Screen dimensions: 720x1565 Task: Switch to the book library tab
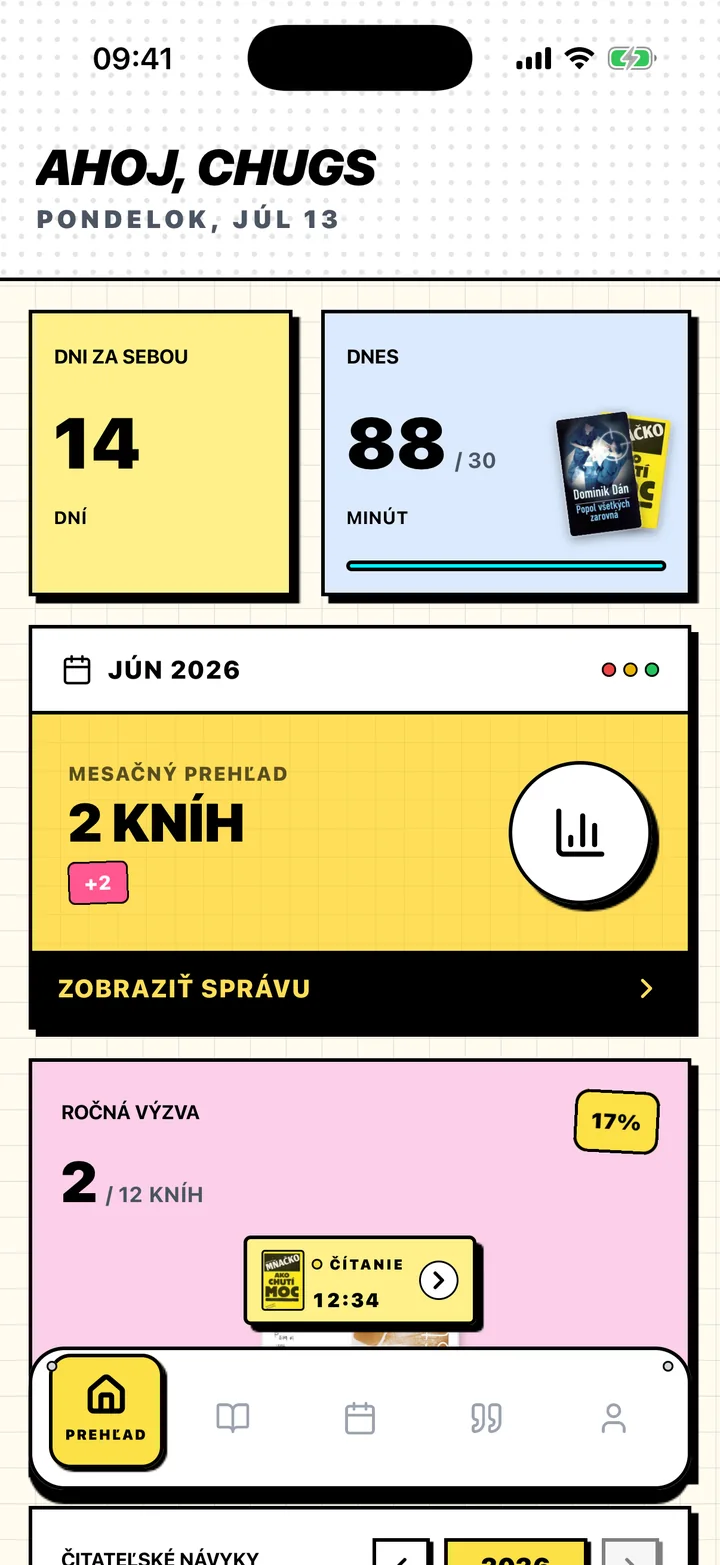(233, 1418)
